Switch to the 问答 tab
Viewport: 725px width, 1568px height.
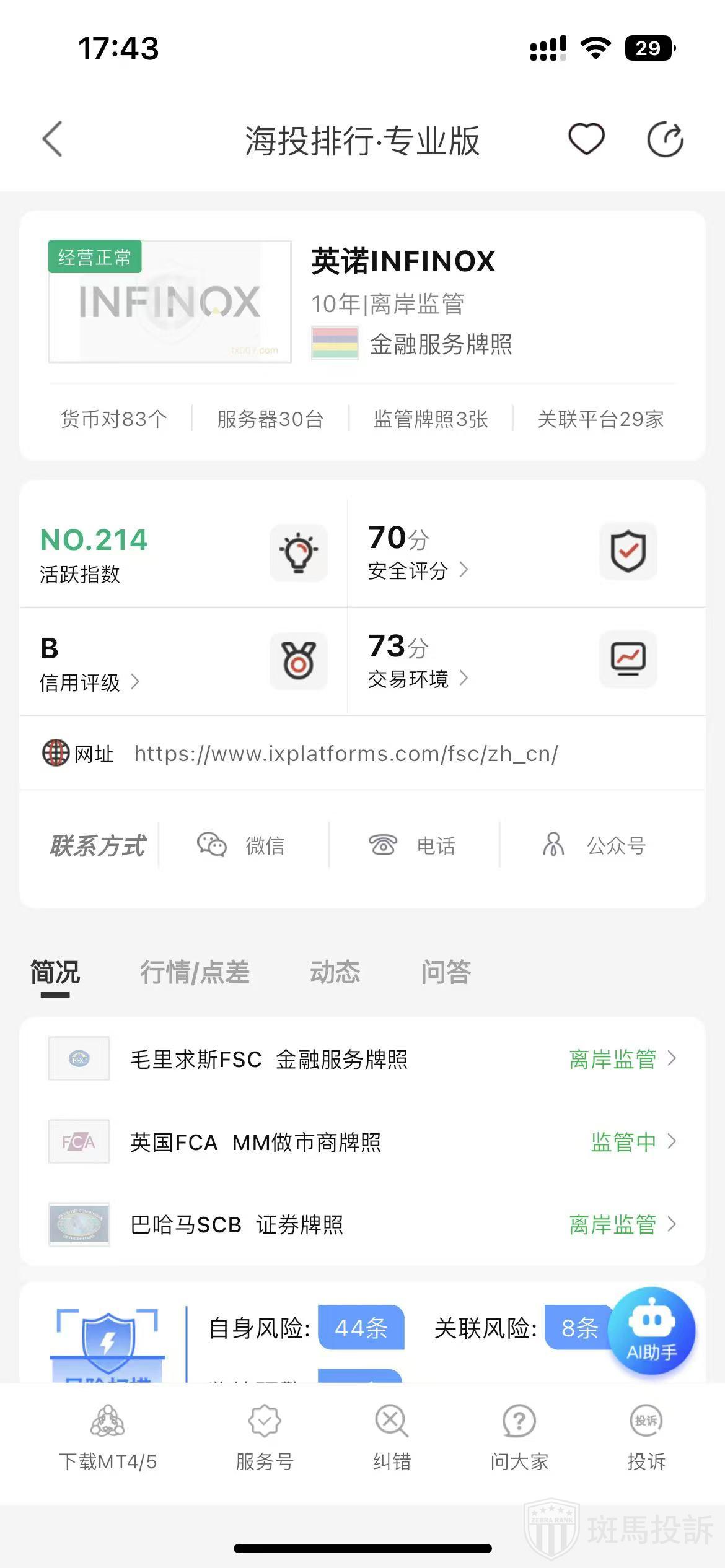(x=446, y=972)
